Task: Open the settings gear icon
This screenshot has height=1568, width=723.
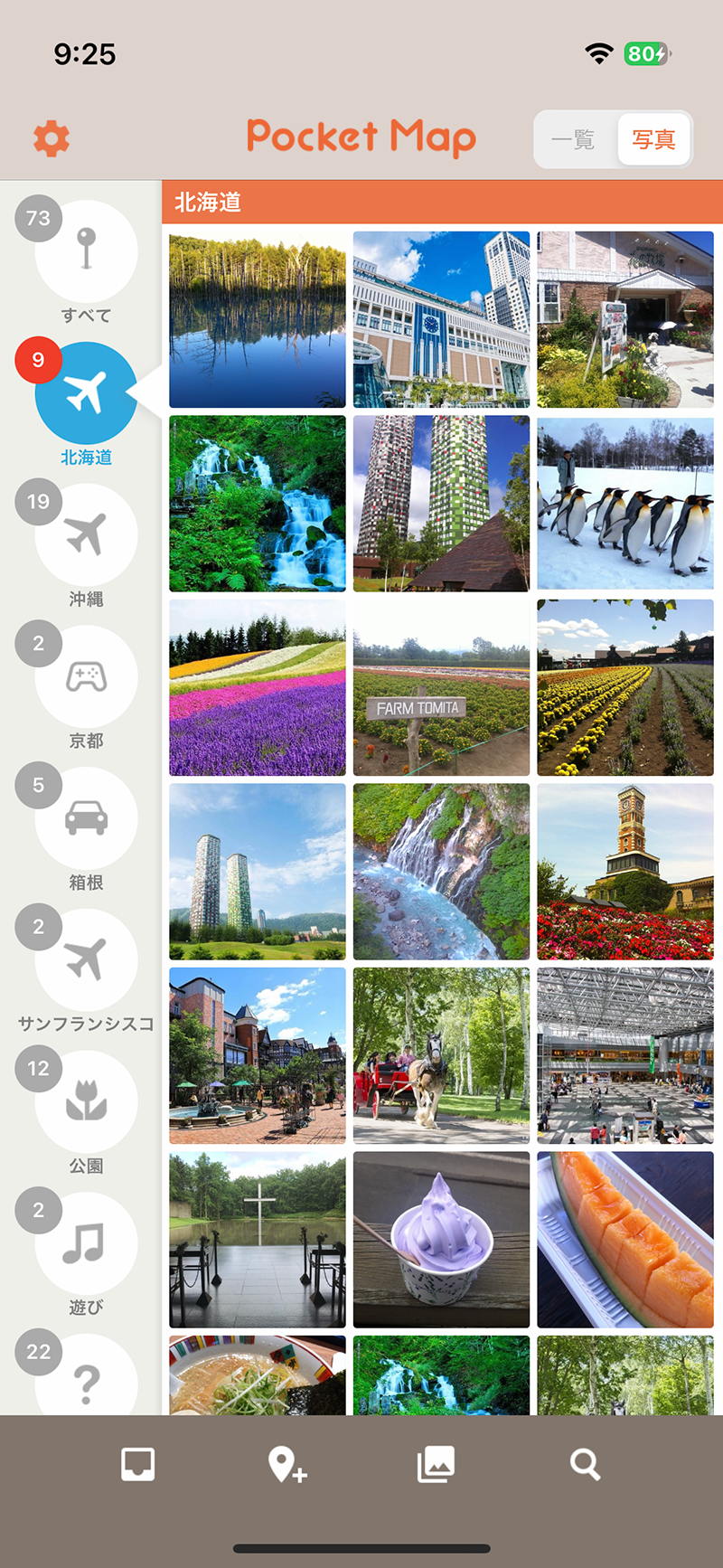Action: click(52, 139)
